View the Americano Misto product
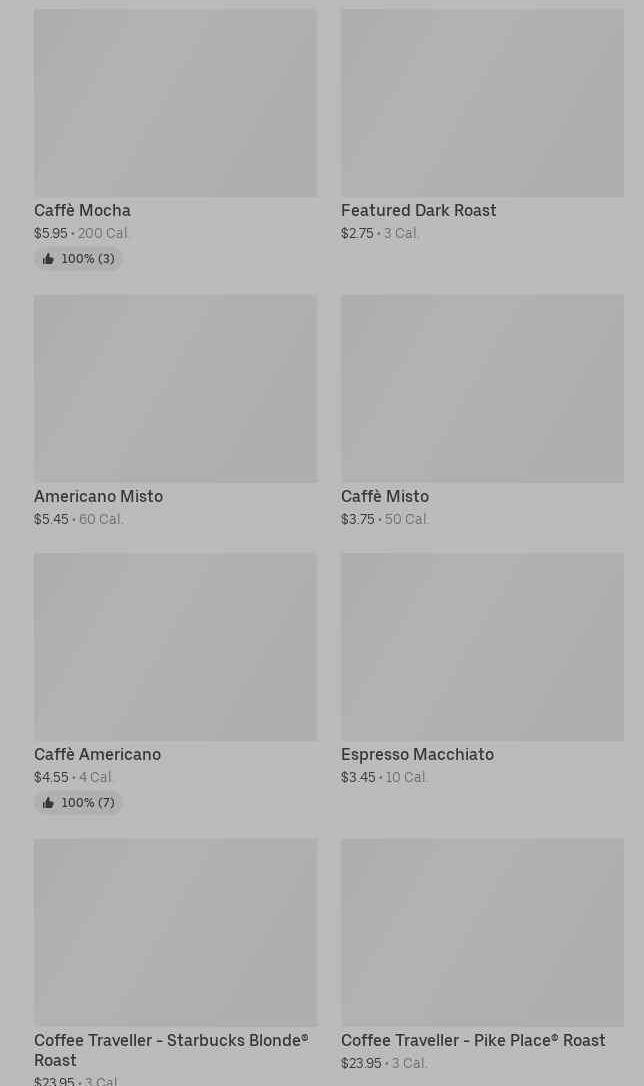Image resolution: width=644 pixels, height=1086 pixels. [175, 390]
